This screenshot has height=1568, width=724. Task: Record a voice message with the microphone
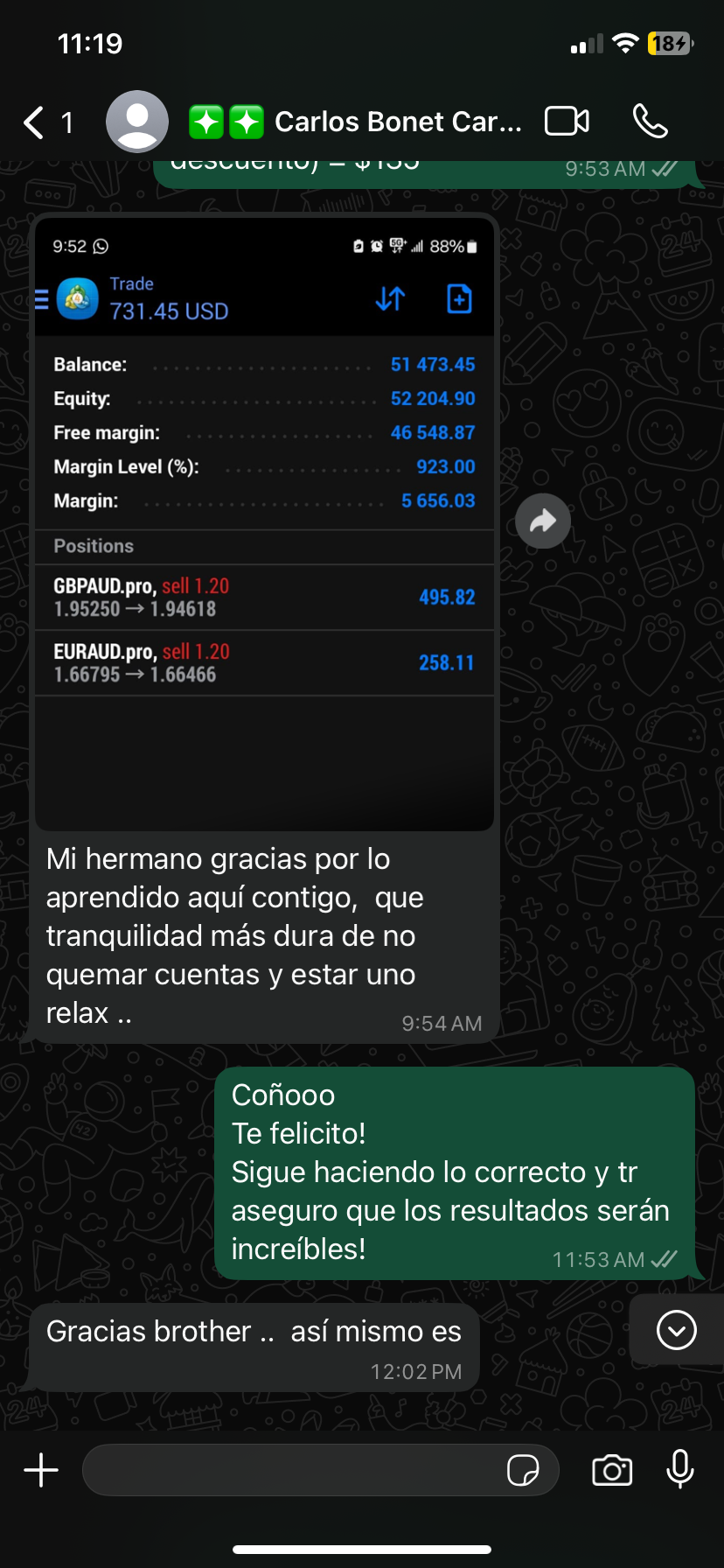pos(679,1470)
